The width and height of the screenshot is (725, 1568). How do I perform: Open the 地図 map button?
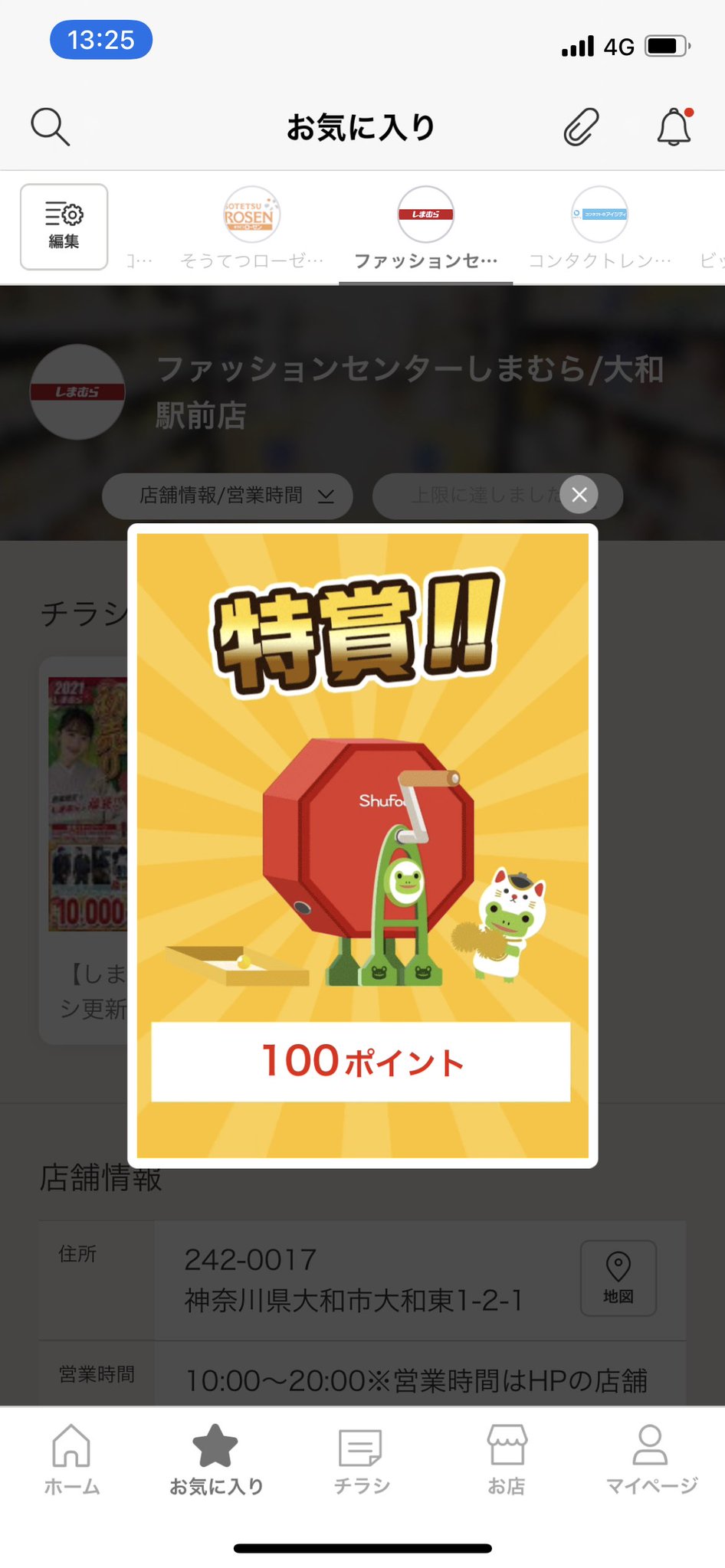[618, 1278]
